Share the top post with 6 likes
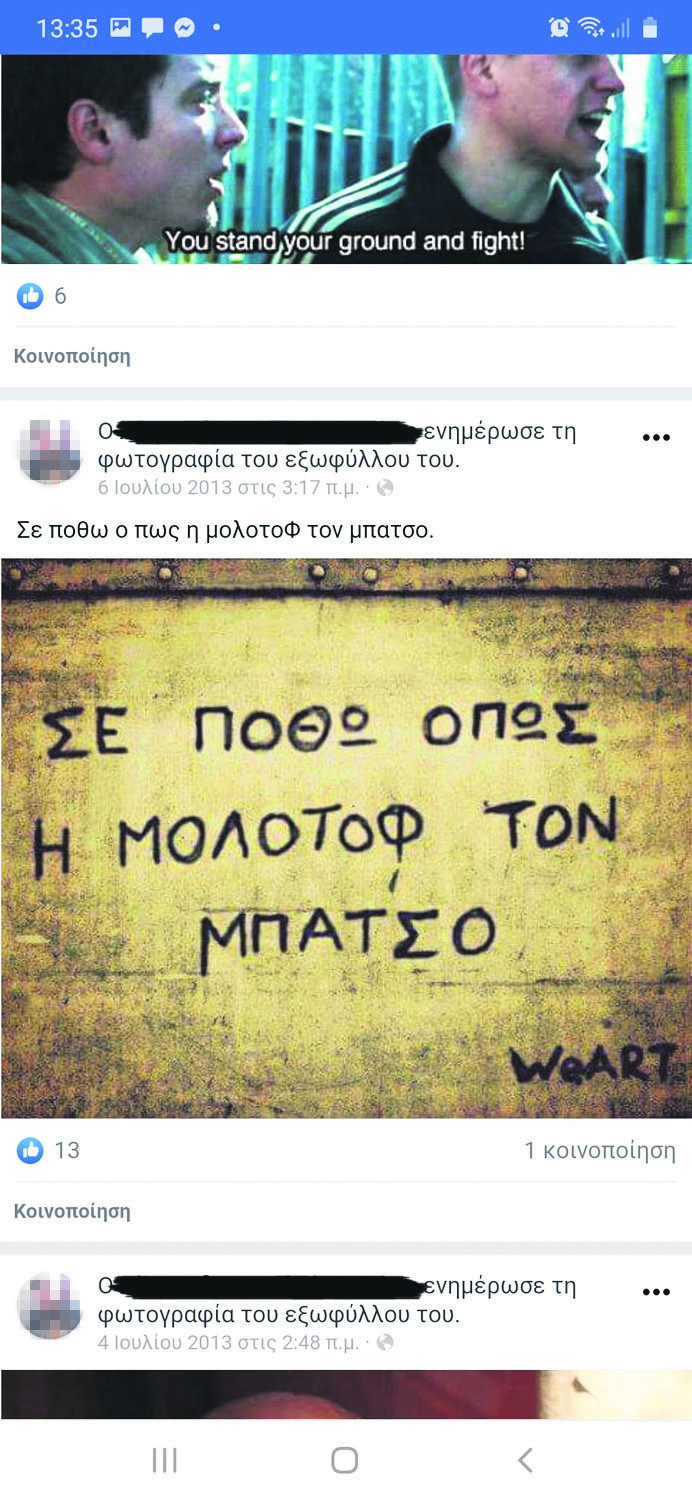692x1500 pixels. [72, 356]
